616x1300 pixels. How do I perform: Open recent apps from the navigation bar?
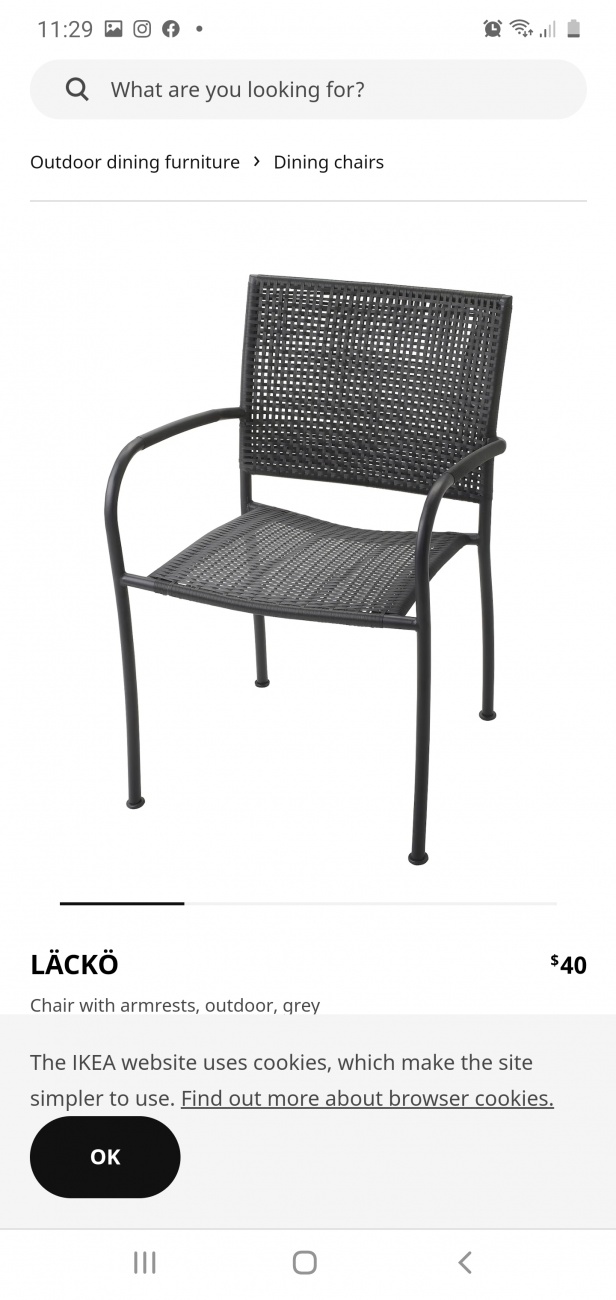pyautogui.click(x=145, y=1263)
